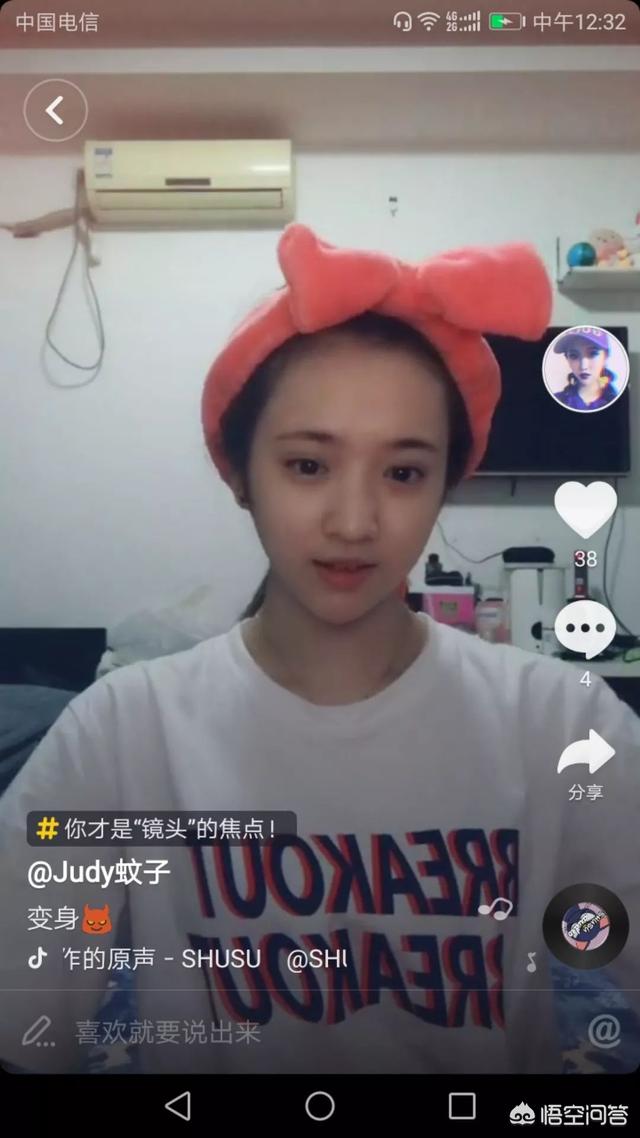640x1138 pixels.
Task: Open recent apps from the navigation bar
Action: pos(462,1105)
